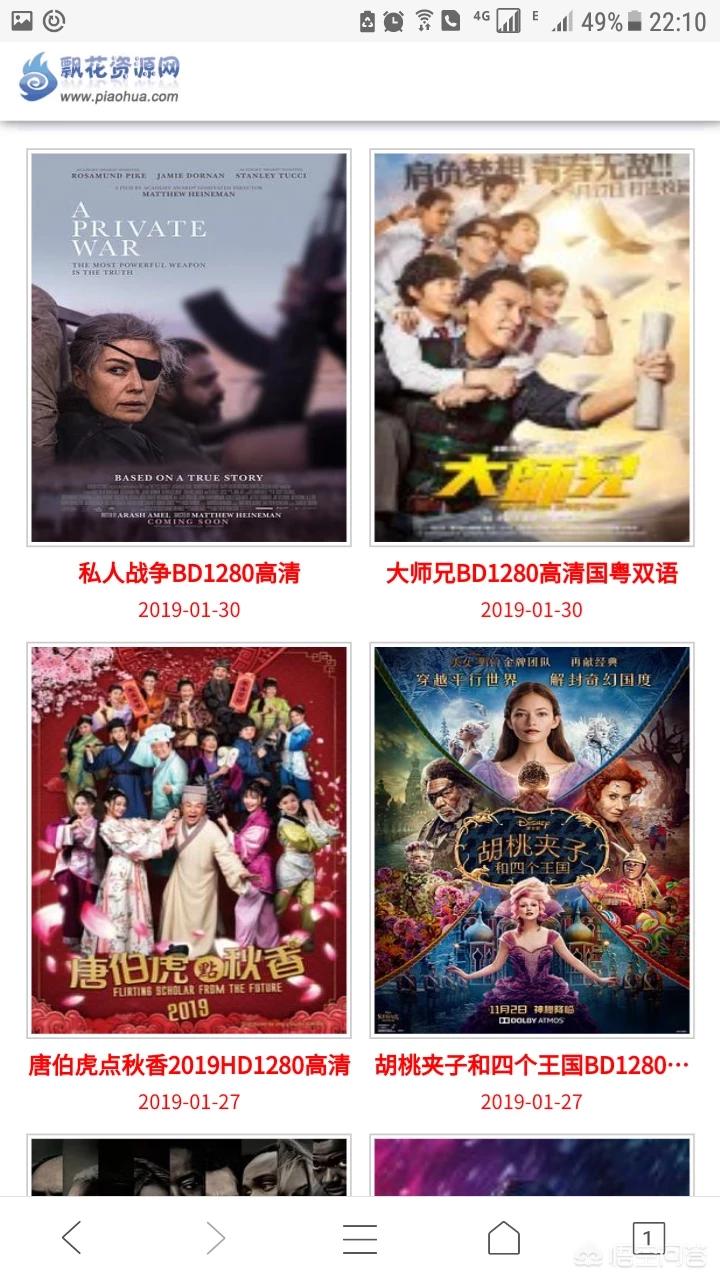720x1280 pixels.
Task: Open the browser menu
Action: [360, 1238]
